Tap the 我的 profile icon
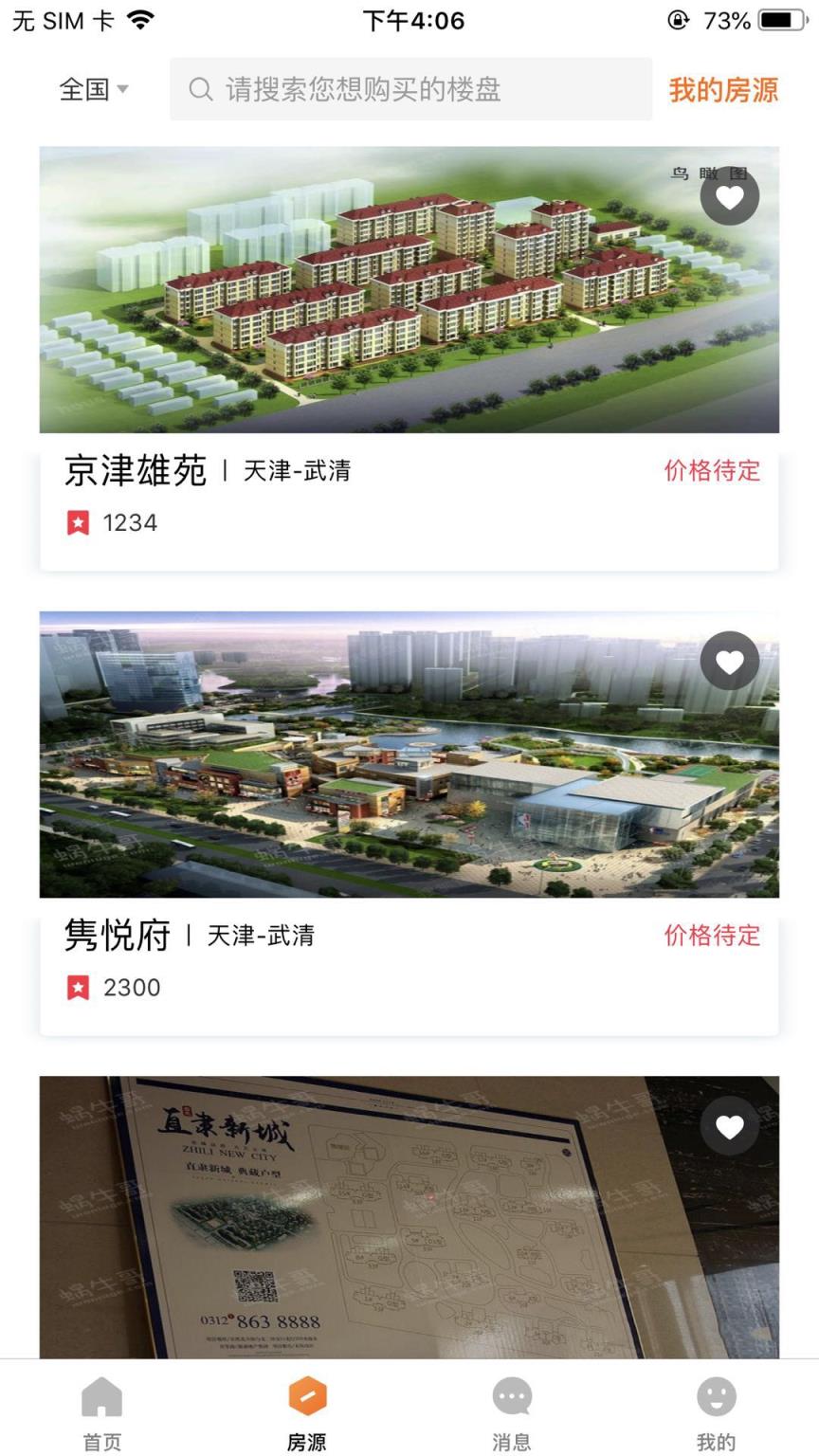 716,1393
